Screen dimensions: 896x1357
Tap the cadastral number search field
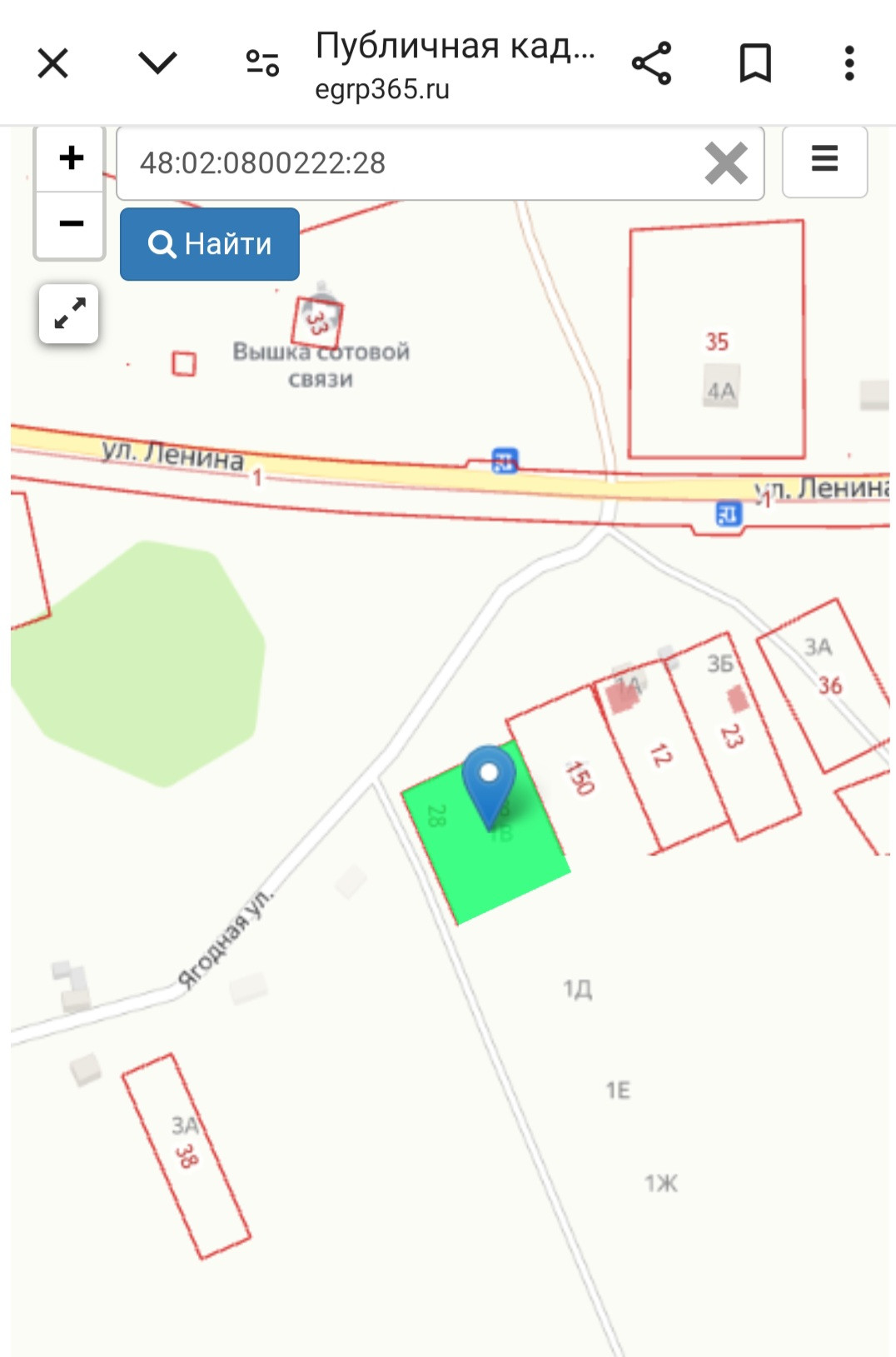click(408, 163)
